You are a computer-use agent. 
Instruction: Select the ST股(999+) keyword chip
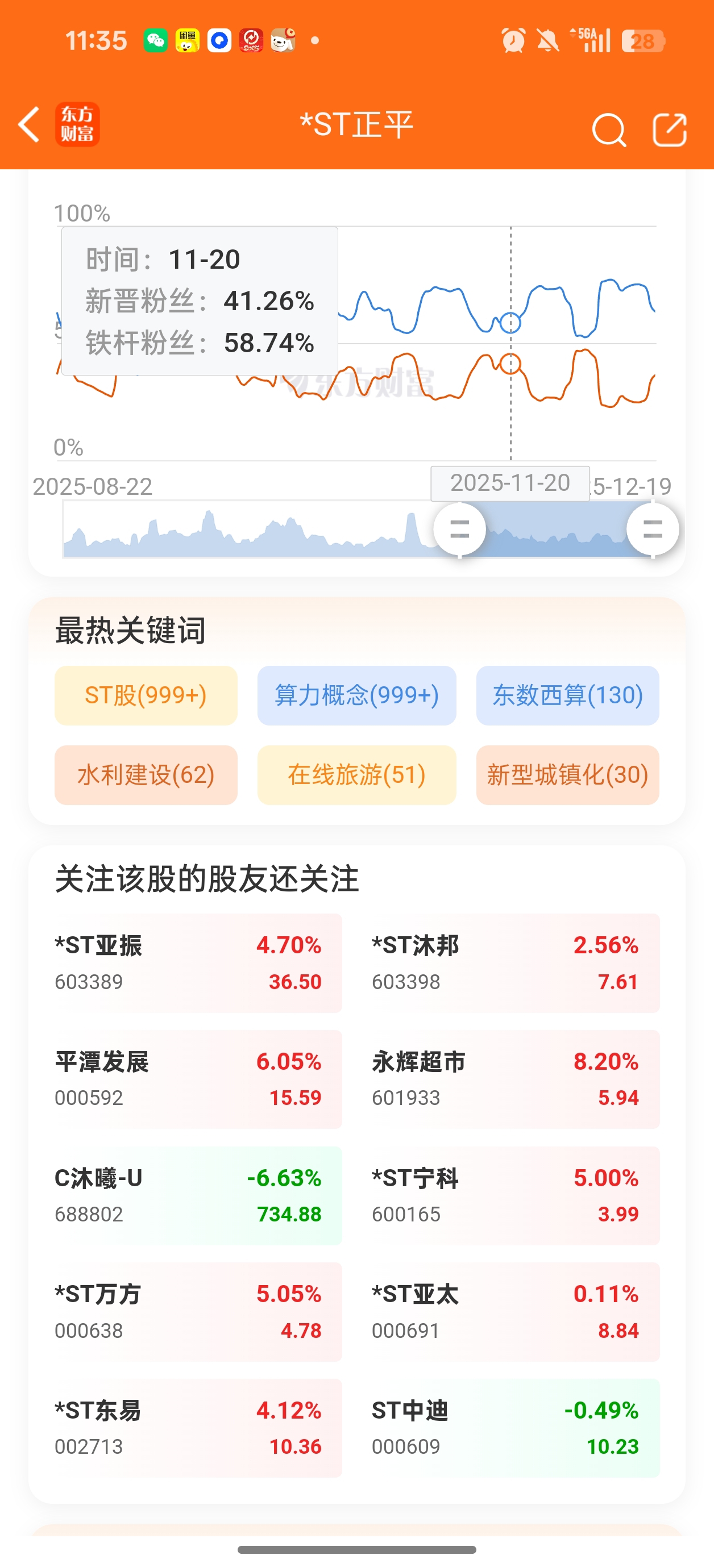pos(146,695)
